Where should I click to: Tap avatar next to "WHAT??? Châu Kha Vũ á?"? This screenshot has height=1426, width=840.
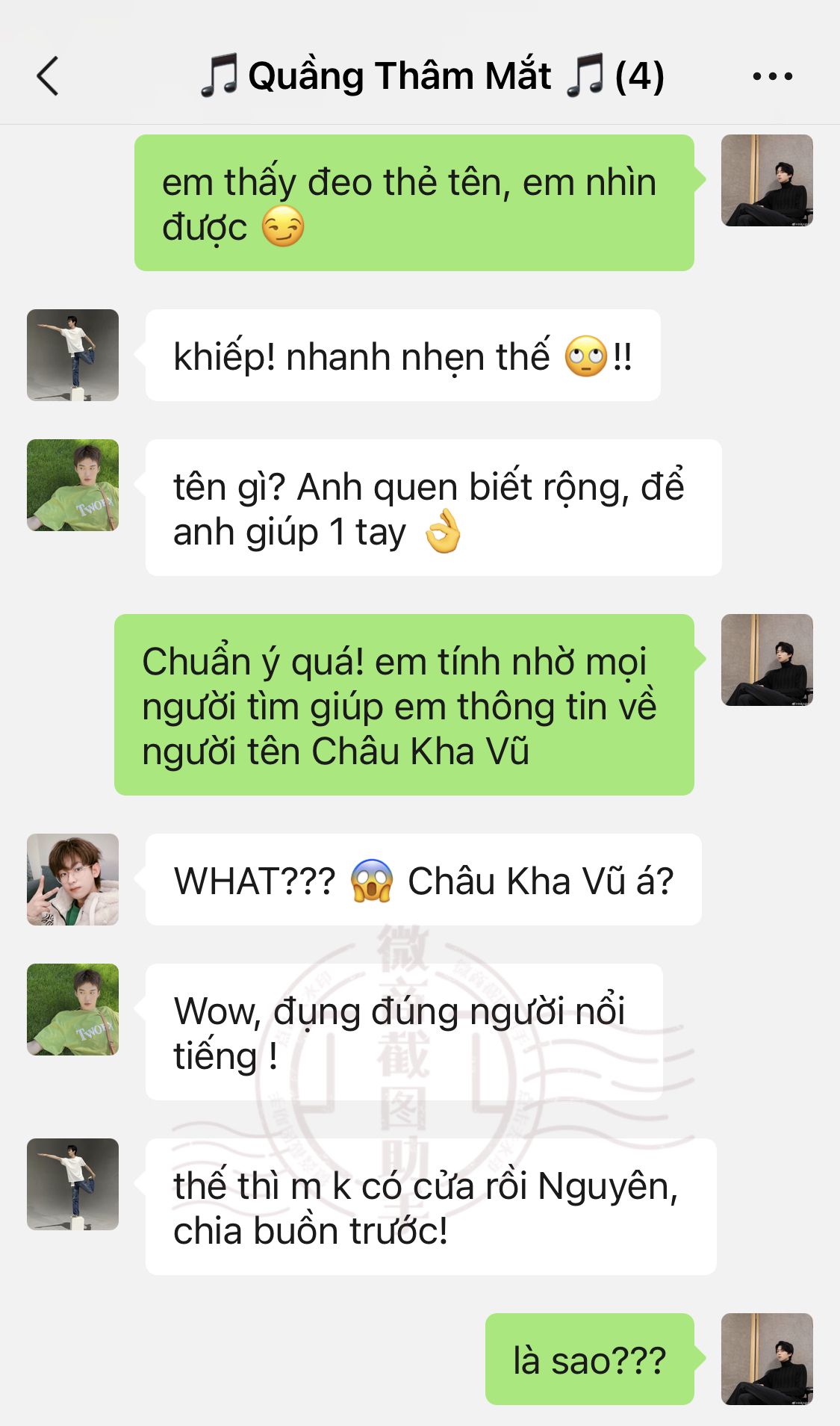pos(72,879)
